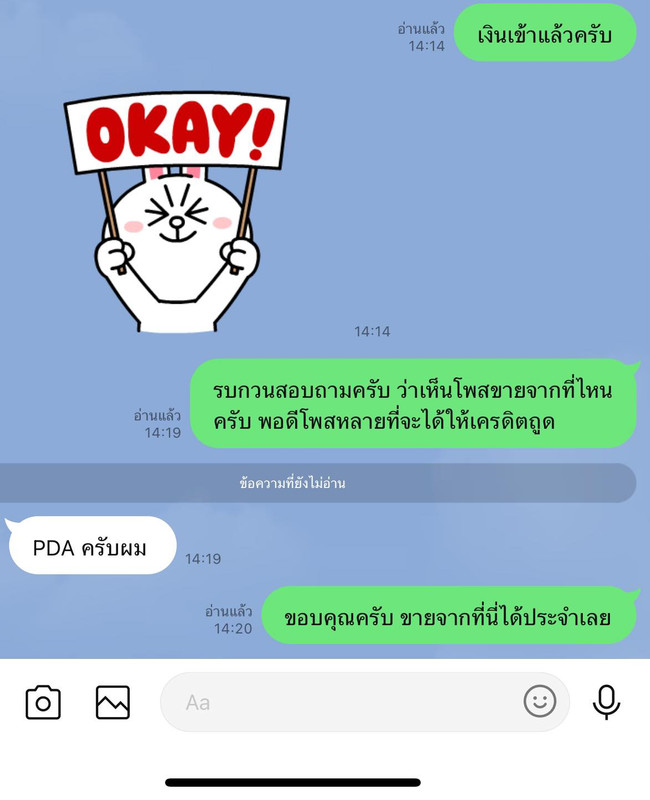Focus the Aa message input field
The image size is (650, 800).
click(x=340, y=702)
